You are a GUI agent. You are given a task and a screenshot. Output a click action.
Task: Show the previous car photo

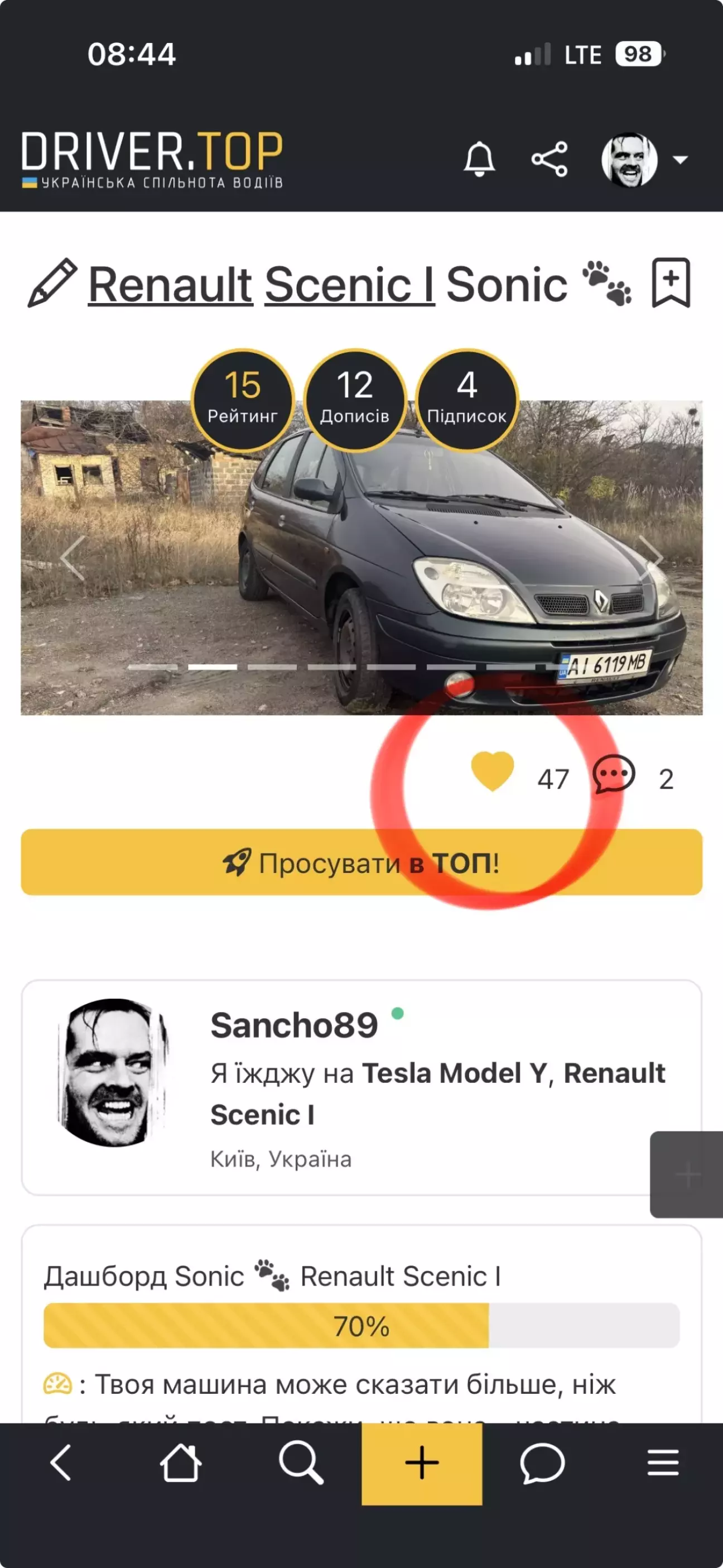(73, 557)
